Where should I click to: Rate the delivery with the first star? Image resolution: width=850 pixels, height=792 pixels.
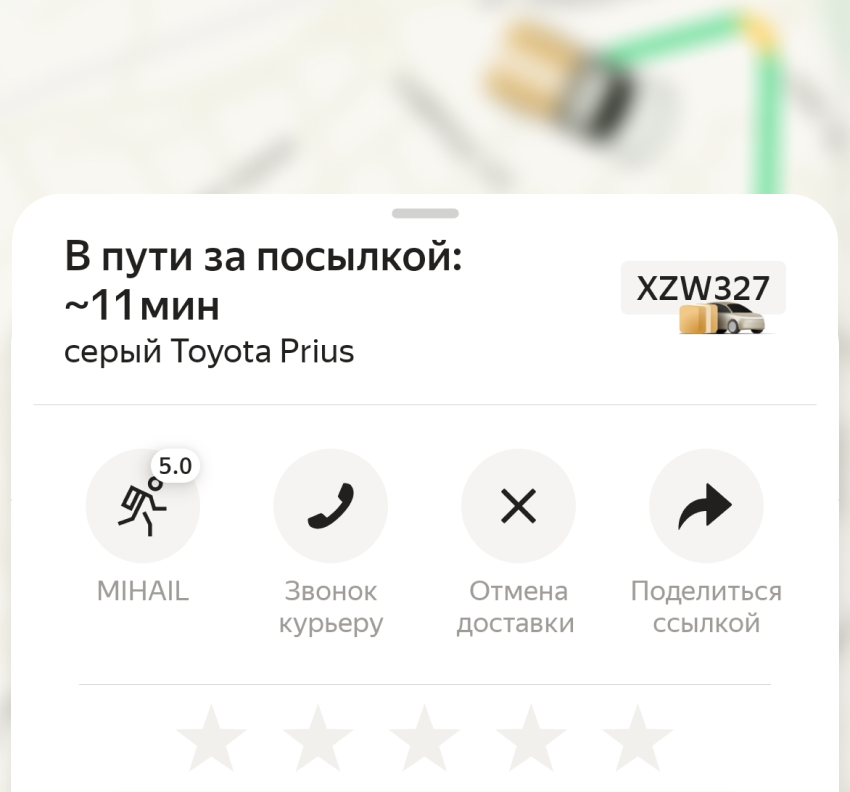tap(211, 740)
